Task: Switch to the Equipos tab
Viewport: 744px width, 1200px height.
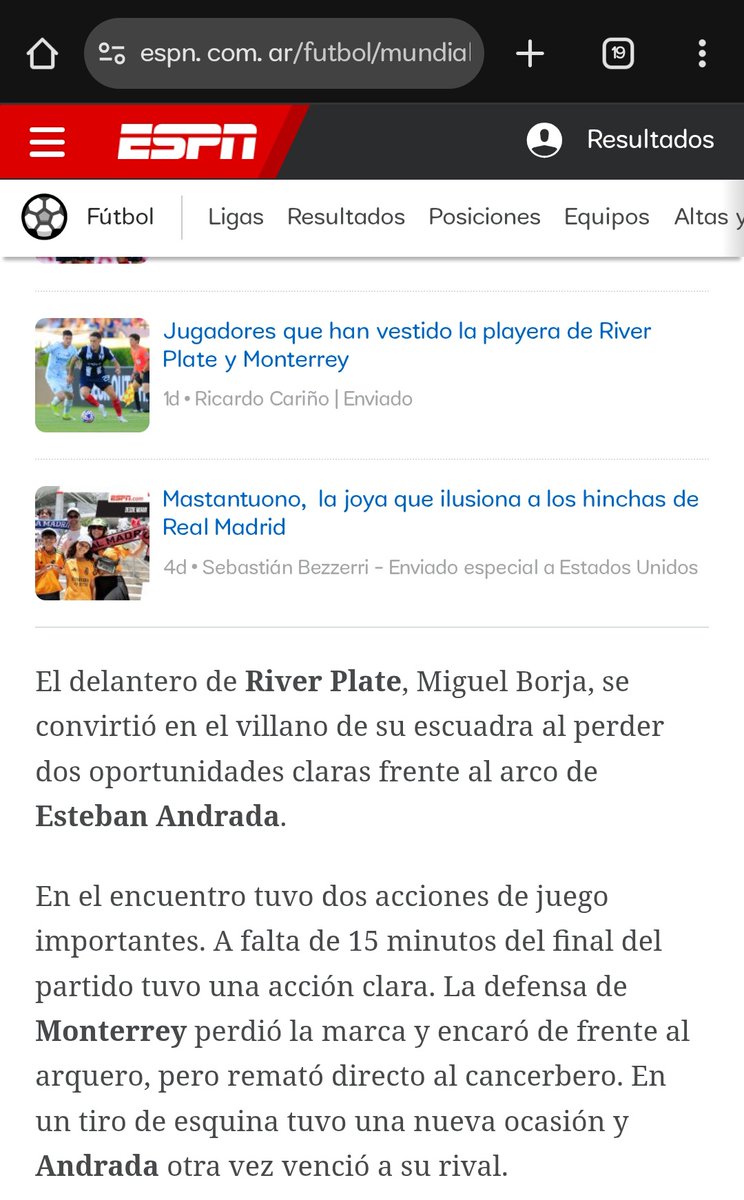Action: (606, 217)
